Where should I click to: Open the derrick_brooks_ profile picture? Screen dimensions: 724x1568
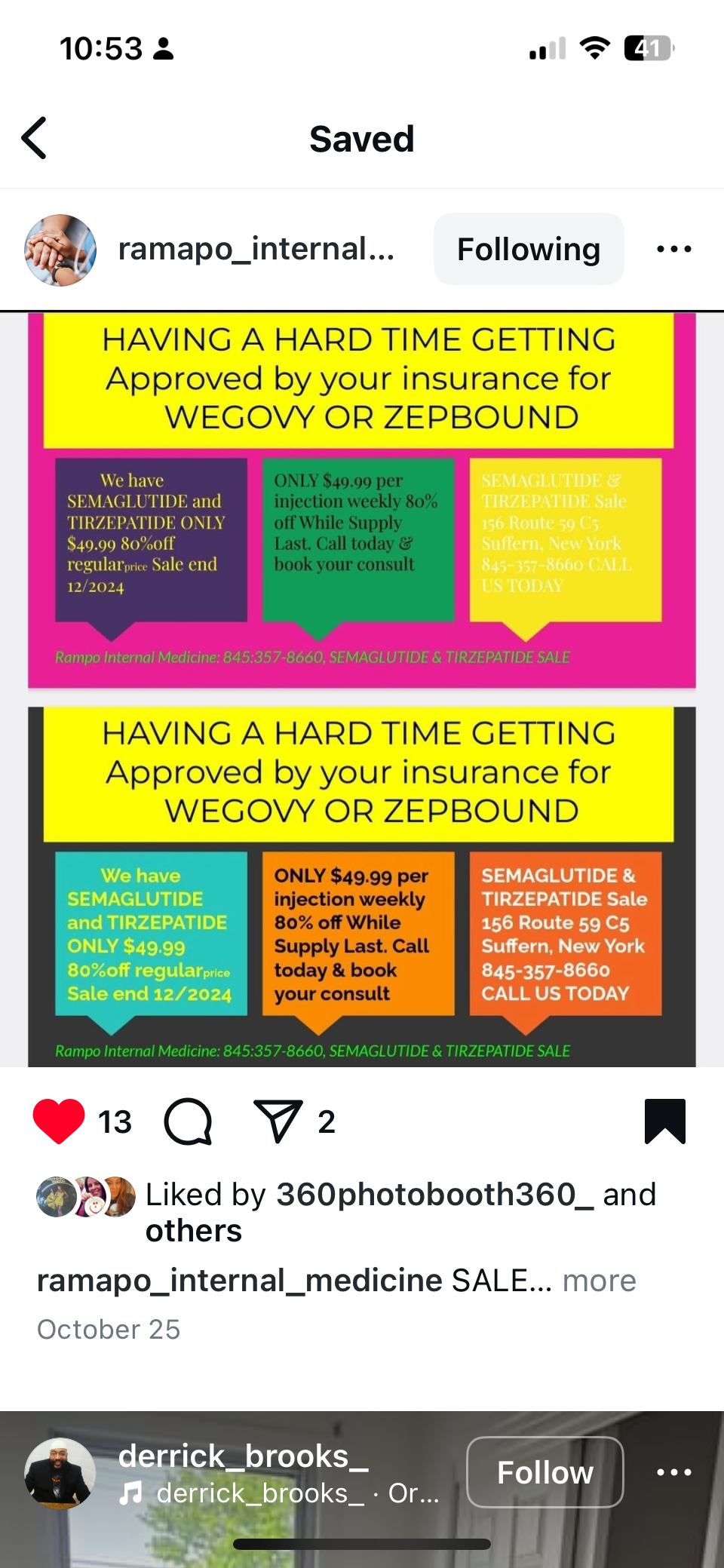click(x=60, y=1472)
